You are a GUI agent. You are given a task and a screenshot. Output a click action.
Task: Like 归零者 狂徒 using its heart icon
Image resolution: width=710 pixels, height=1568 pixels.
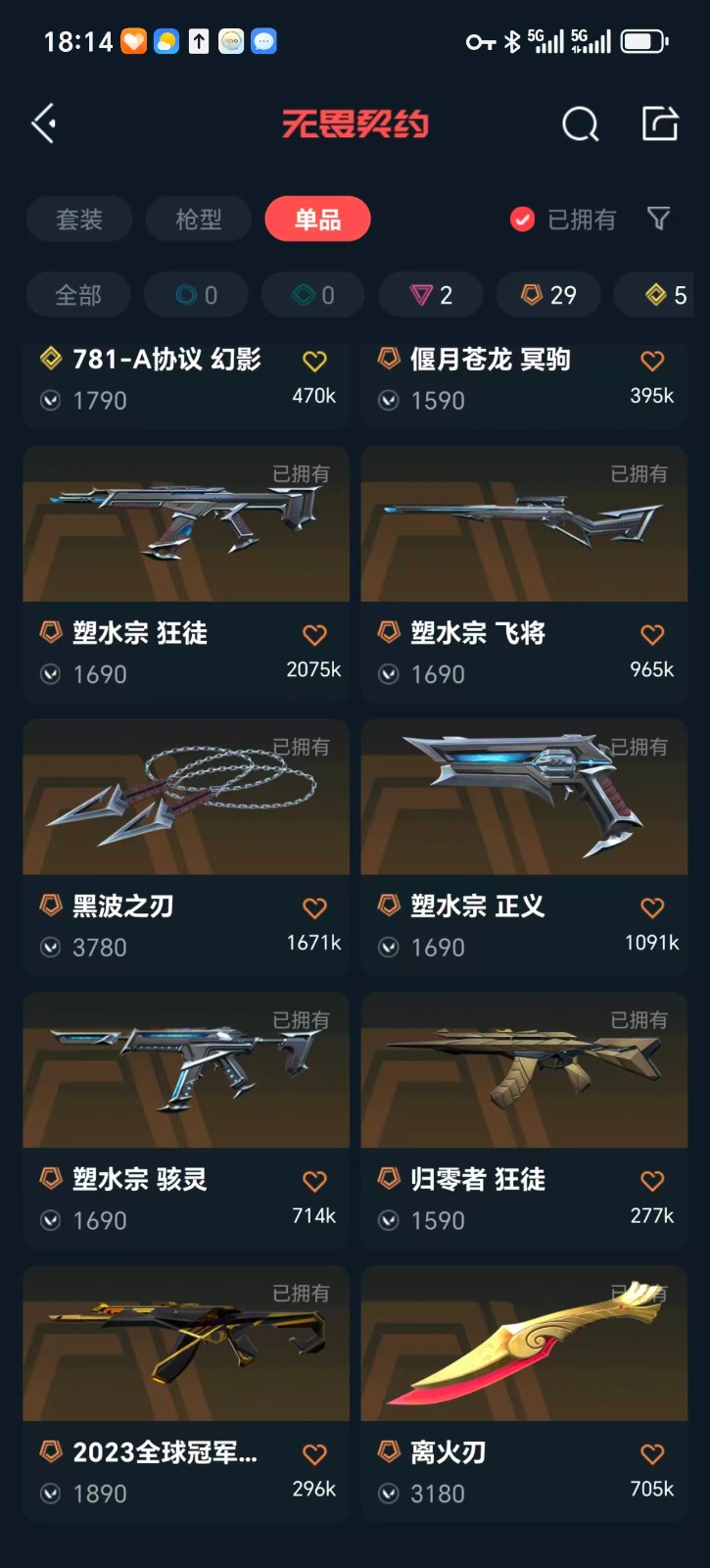pyautogui.click(x=652, y=1181)
